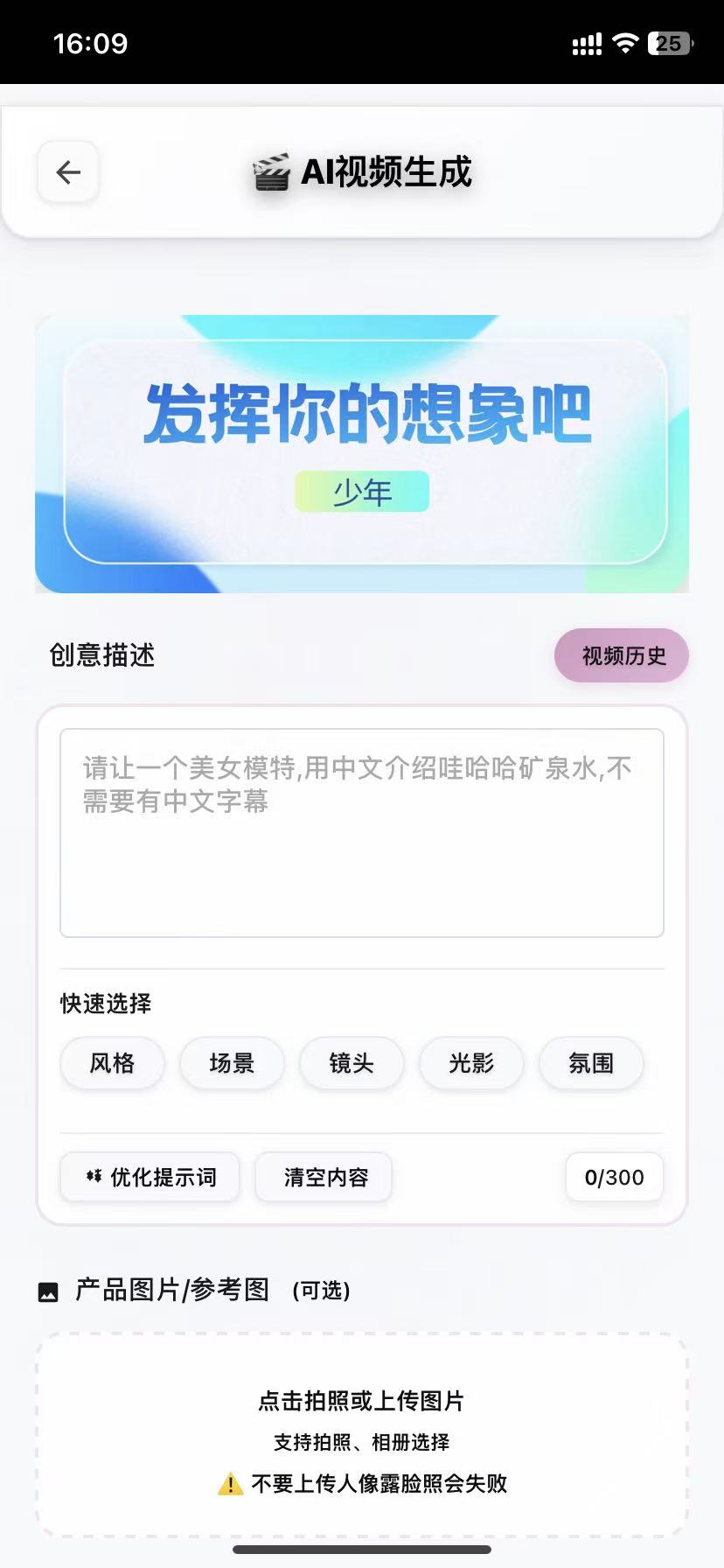
Task: Tap 优化提示词 to optimize the prompt
Action: point(150,1177)
